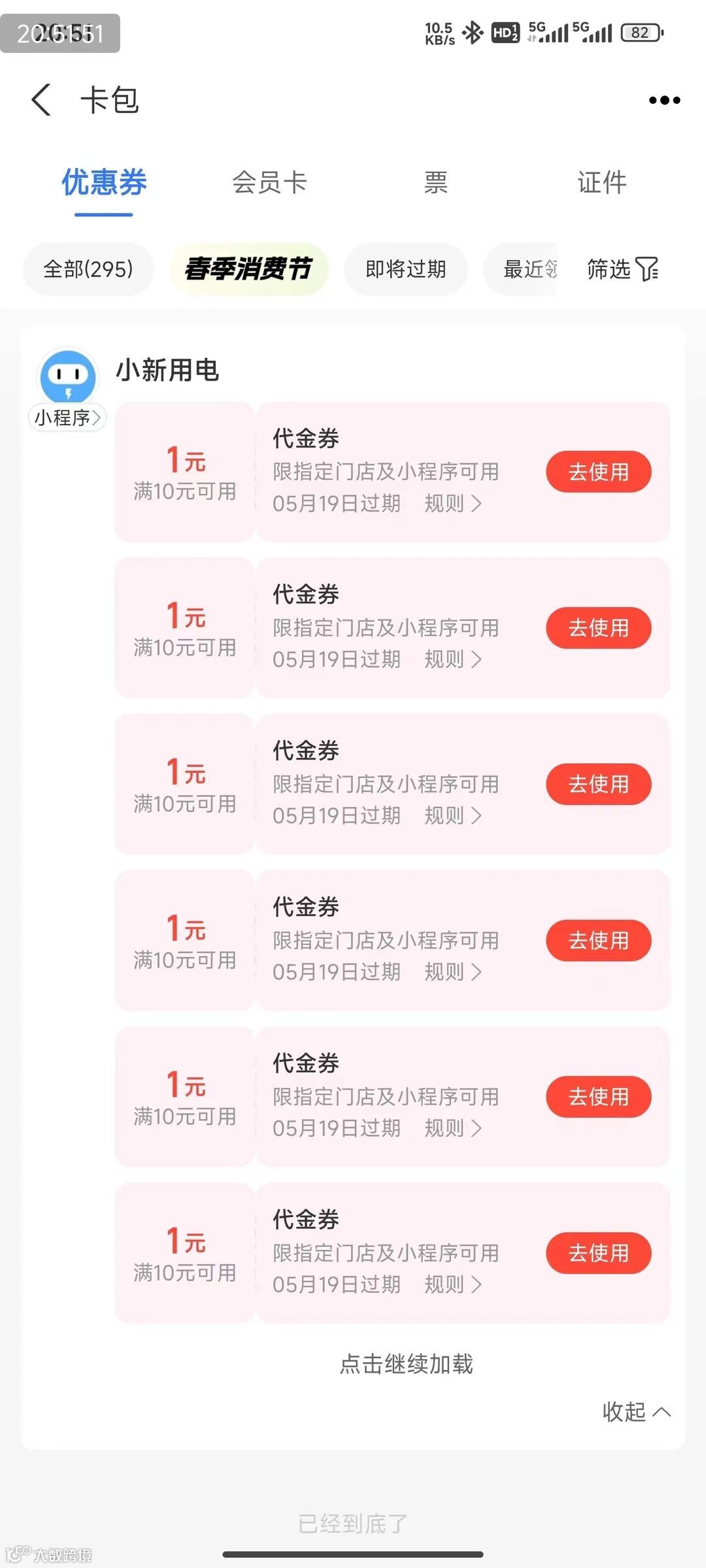Enable the 即将过期 coupon filter

point(405,269)
